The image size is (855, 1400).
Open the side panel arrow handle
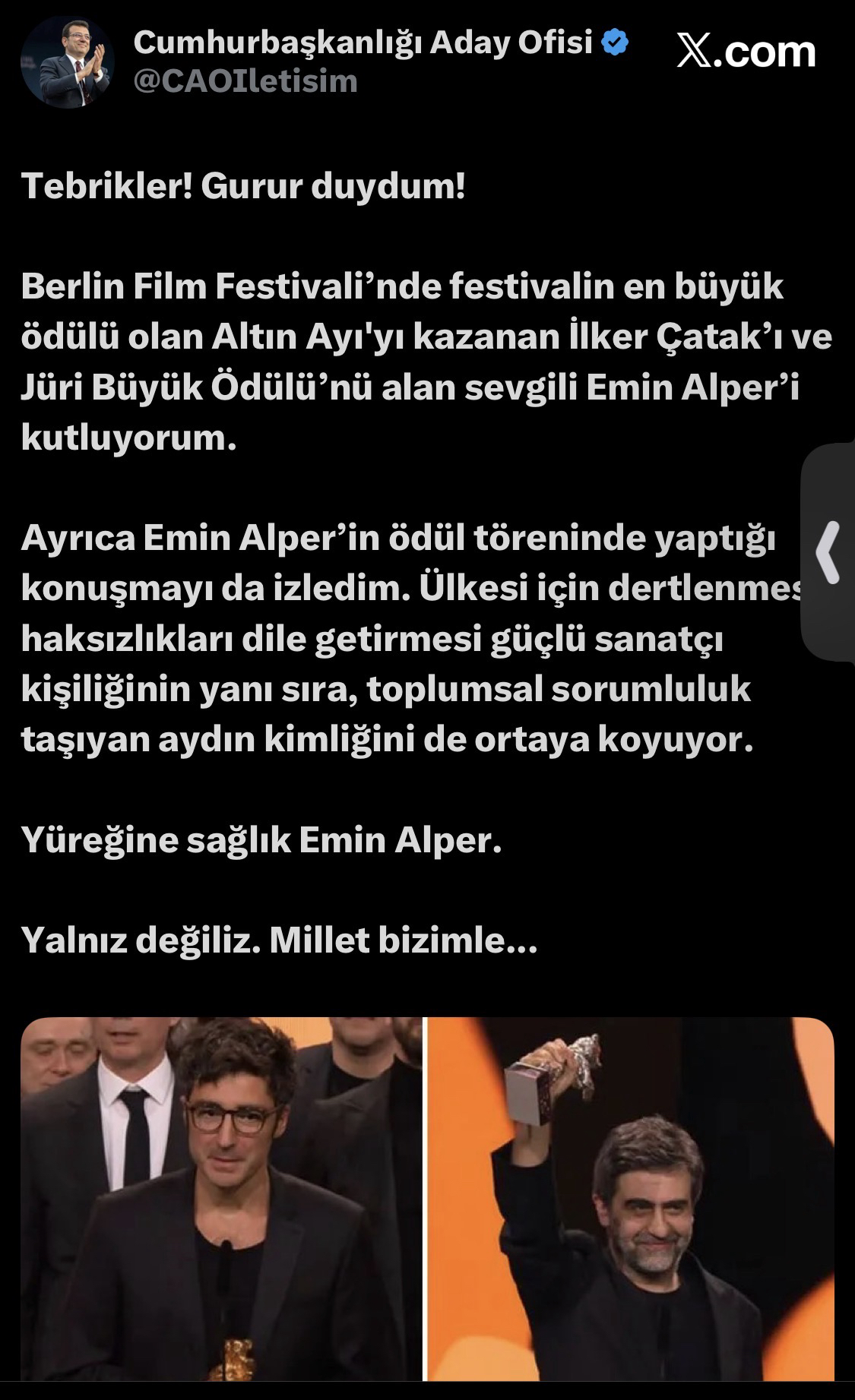click(x=829, y=552)
